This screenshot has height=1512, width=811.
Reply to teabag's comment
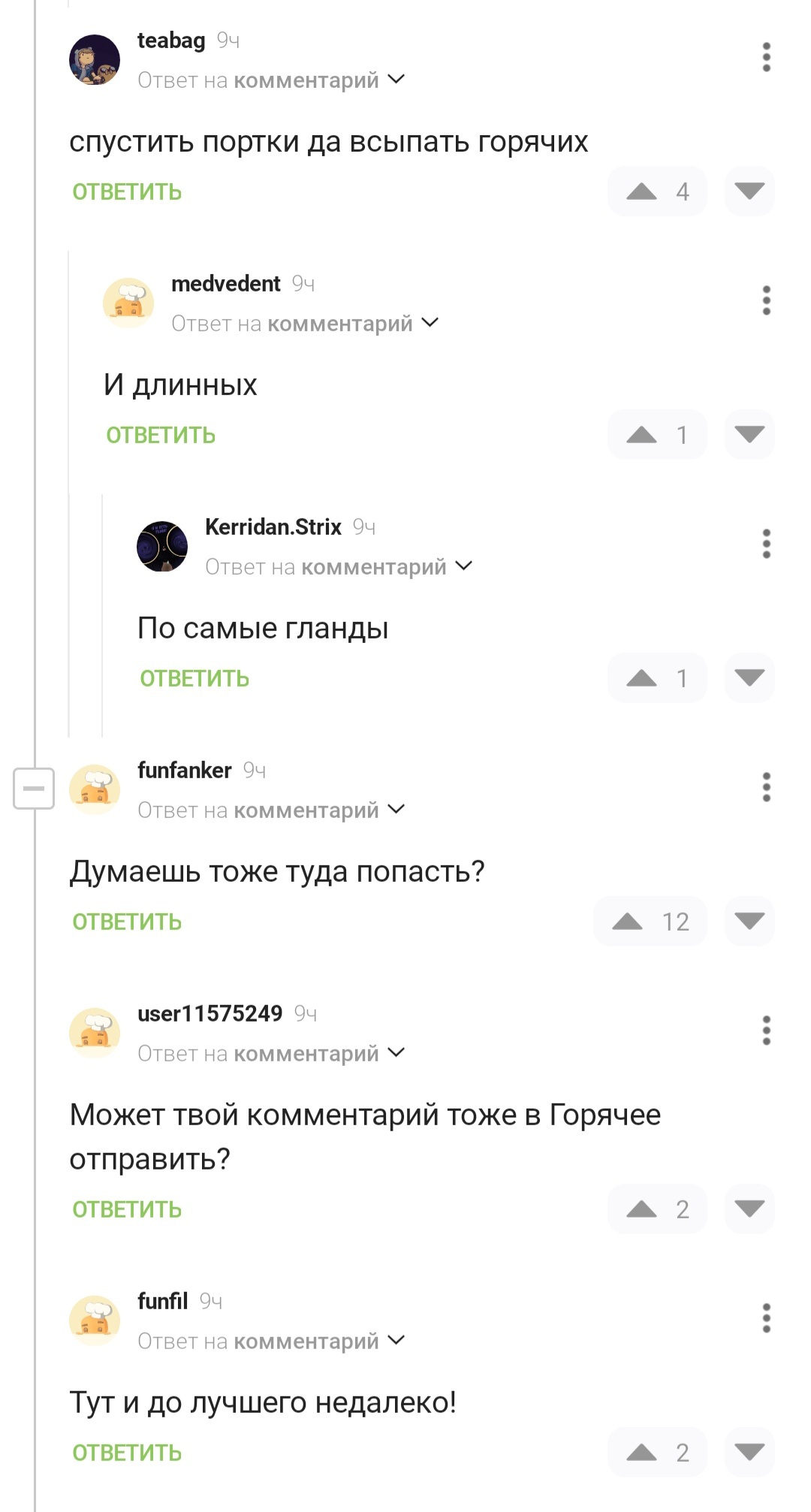[x=127, y=192]
